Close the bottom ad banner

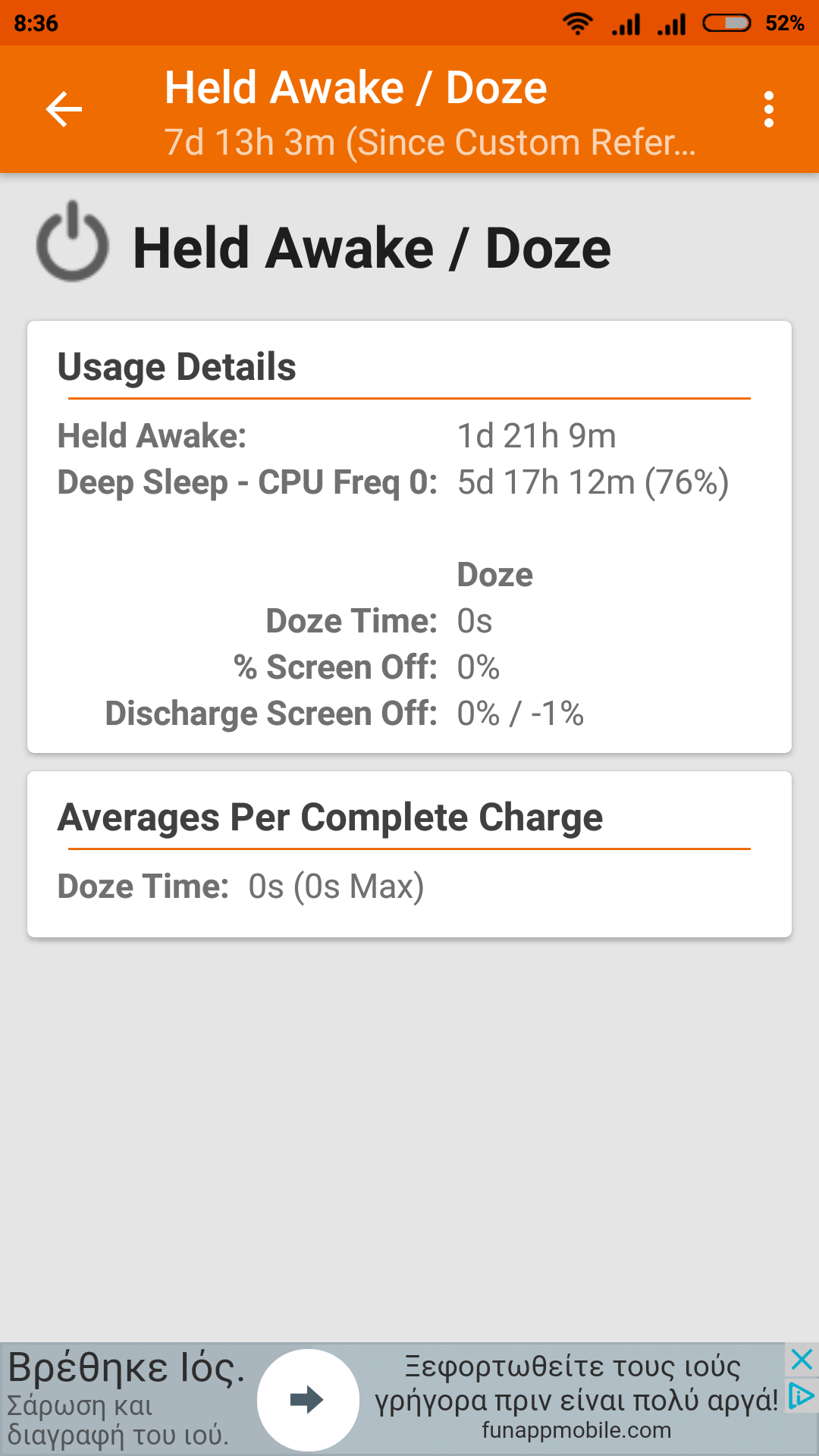tap(801, 1360)
